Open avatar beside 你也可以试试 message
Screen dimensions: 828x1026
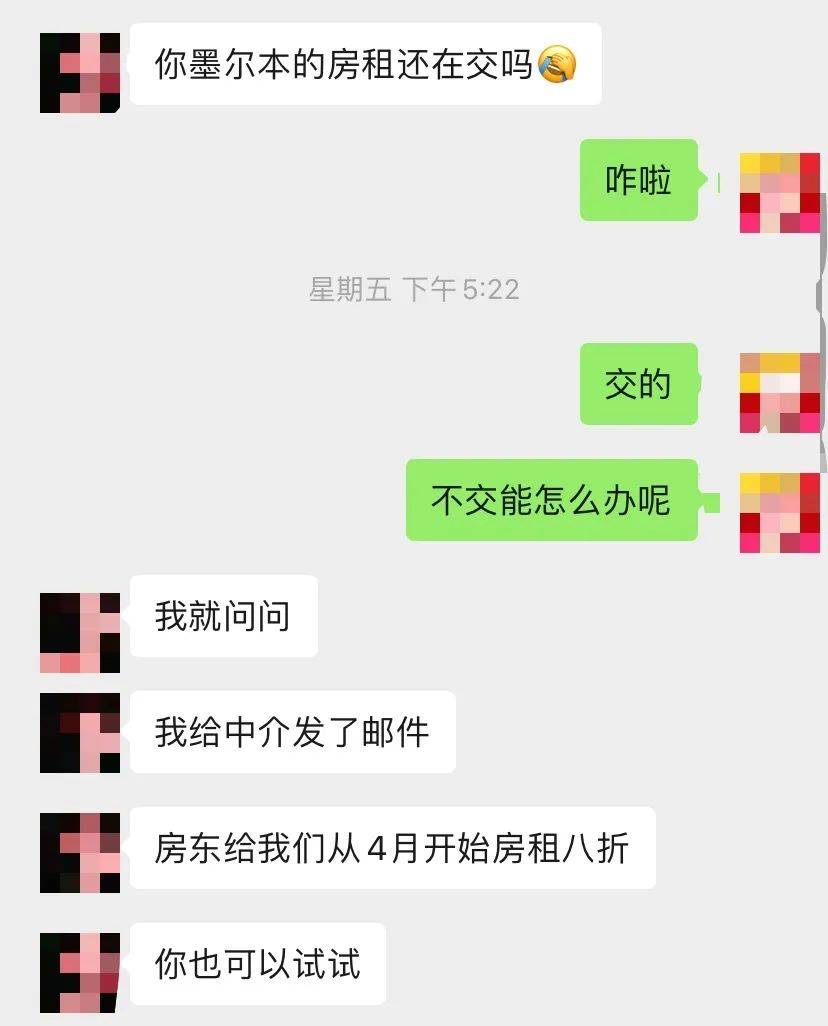pos(80,972)
